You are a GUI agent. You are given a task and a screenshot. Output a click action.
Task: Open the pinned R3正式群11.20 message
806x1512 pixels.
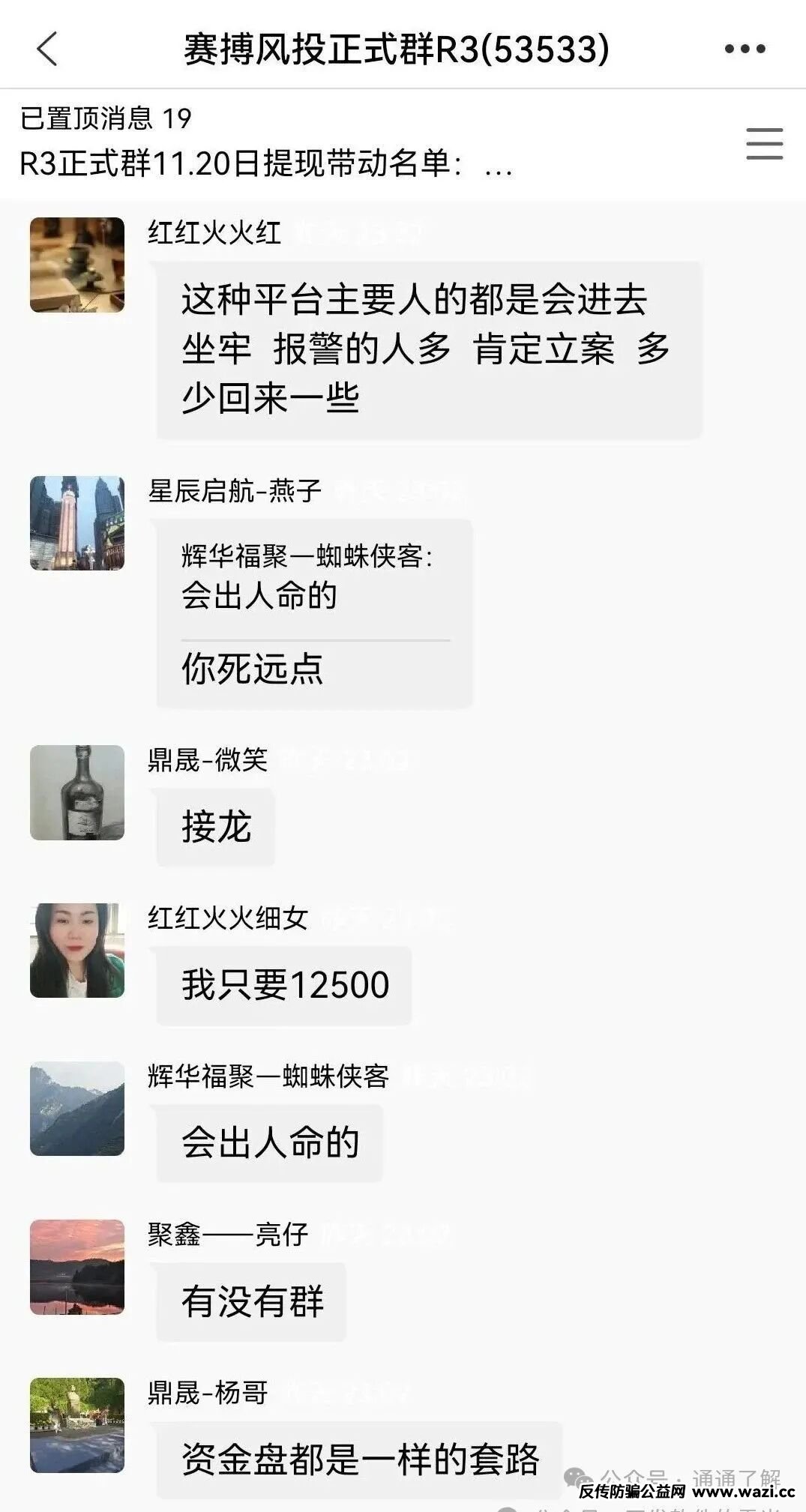(266, 163)
